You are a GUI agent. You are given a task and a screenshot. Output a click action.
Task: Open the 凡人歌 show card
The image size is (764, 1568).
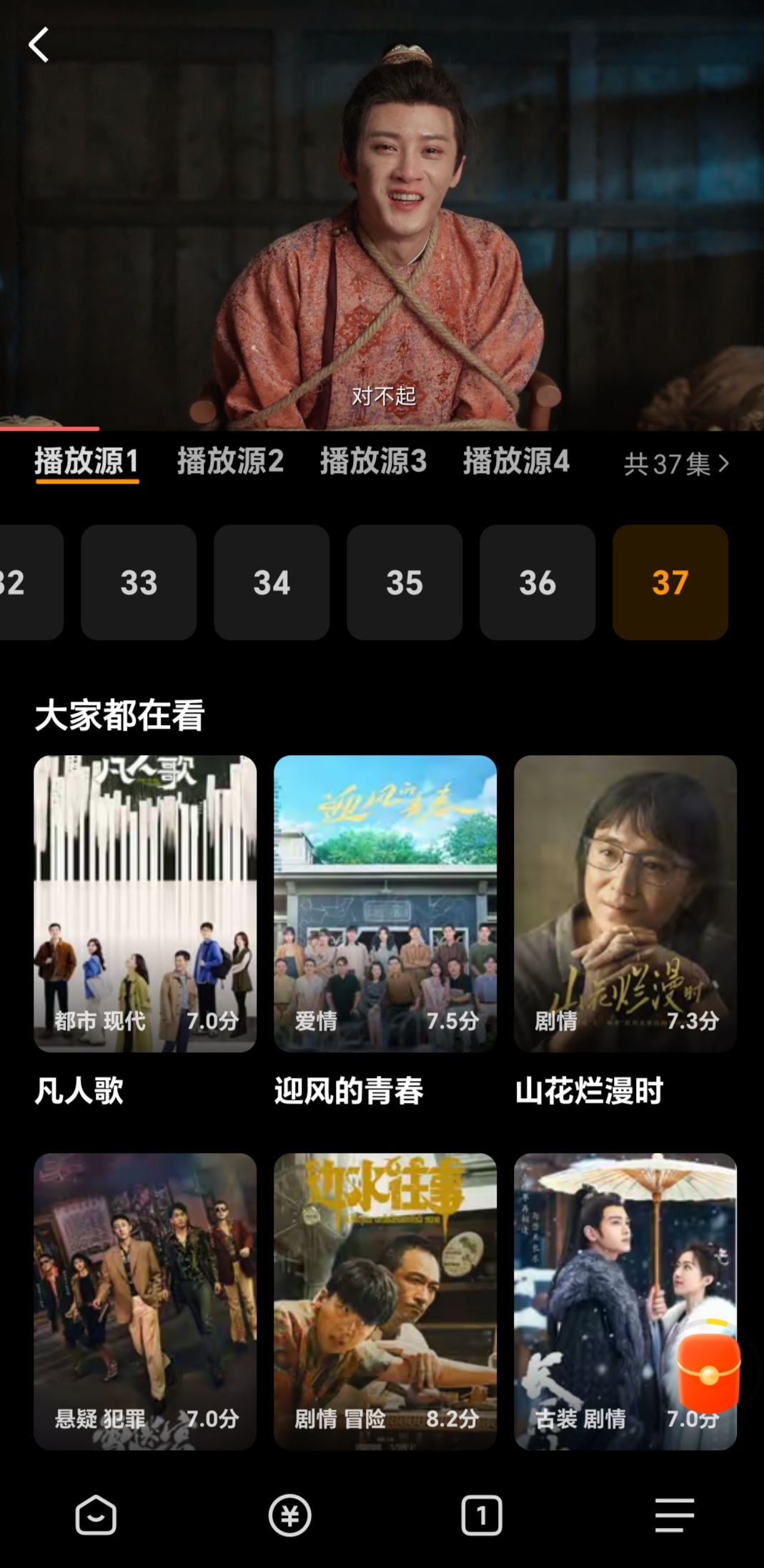(145, 904)
